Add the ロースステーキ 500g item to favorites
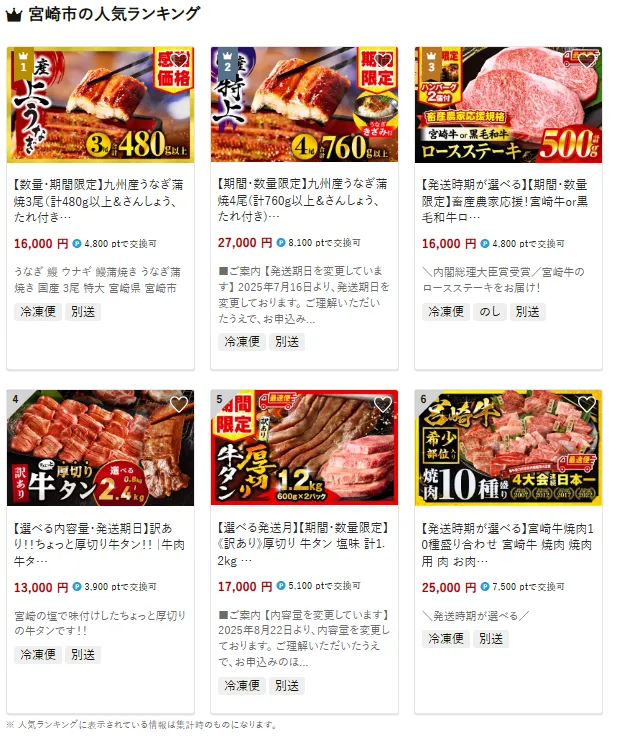The image size is (622, 748). point(586,61)
